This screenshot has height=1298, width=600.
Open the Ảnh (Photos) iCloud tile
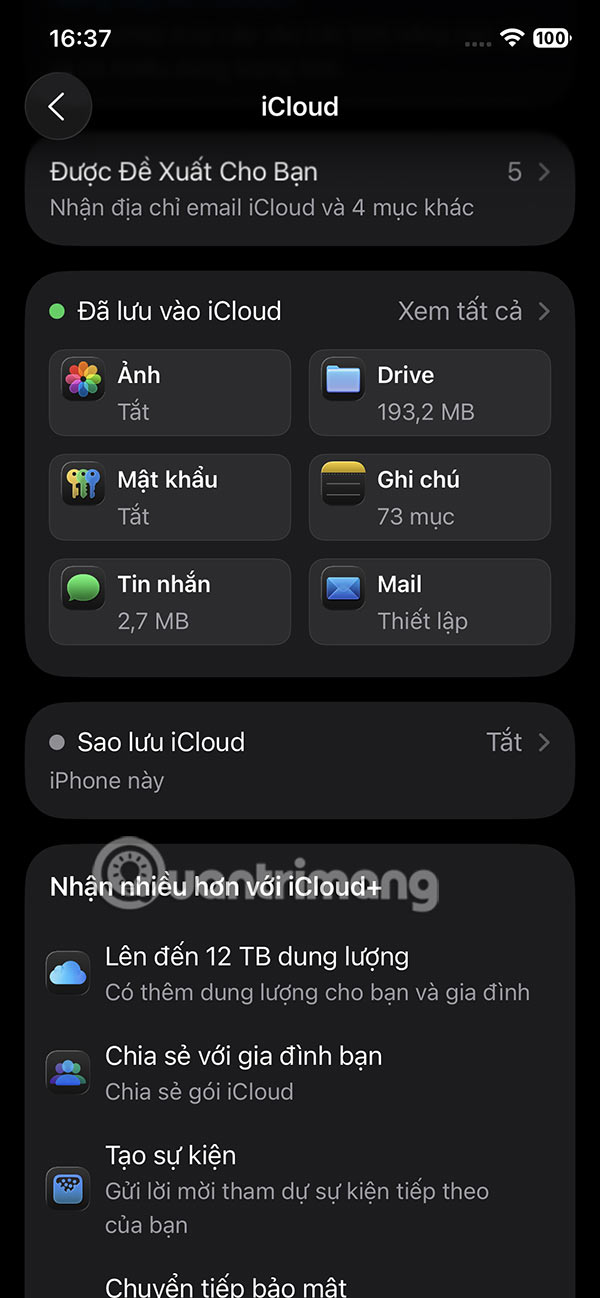[170, 392]
